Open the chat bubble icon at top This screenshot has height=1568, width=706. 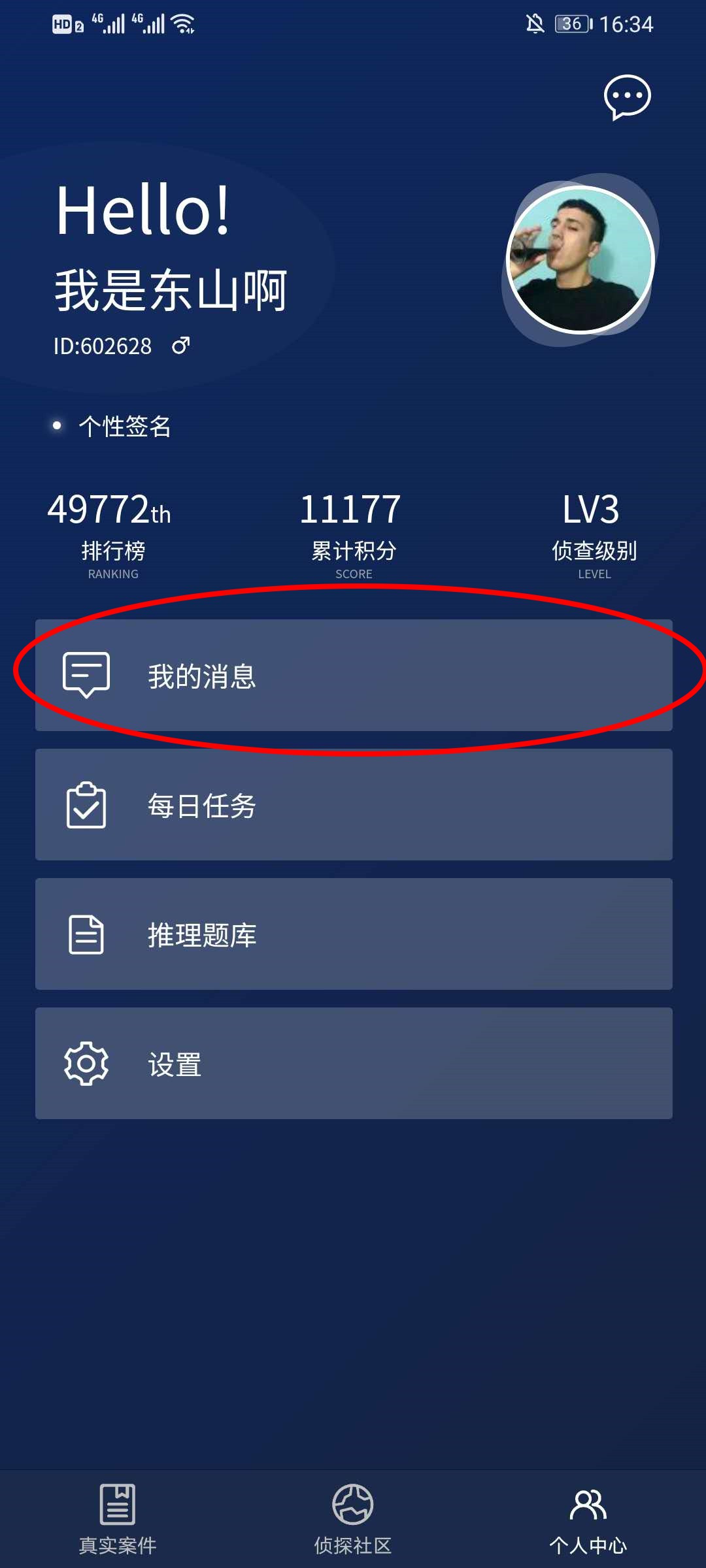click(x=627, y=97)
